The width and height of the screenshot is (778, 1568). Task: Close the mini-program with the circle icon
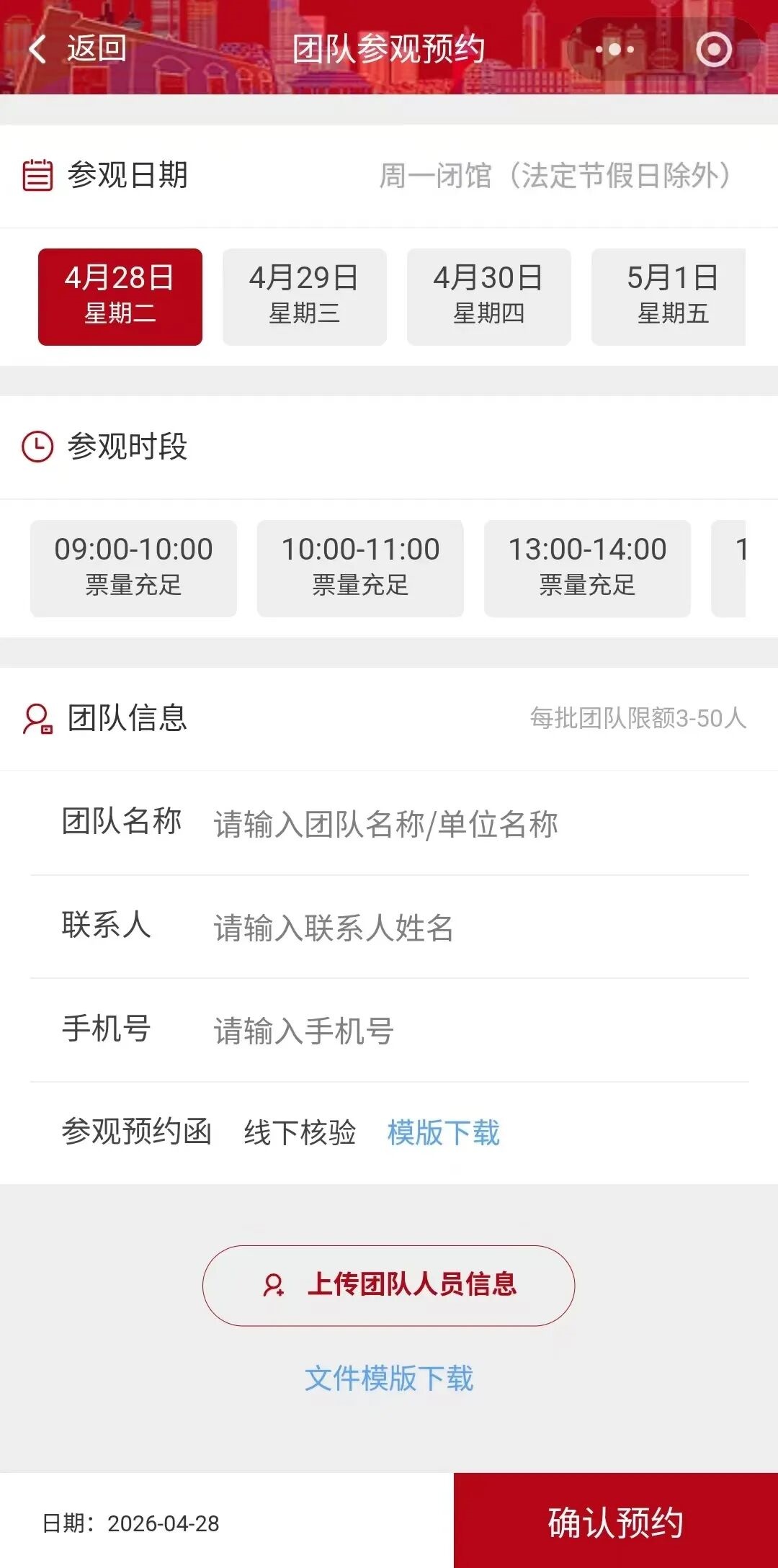coord(713,49)
